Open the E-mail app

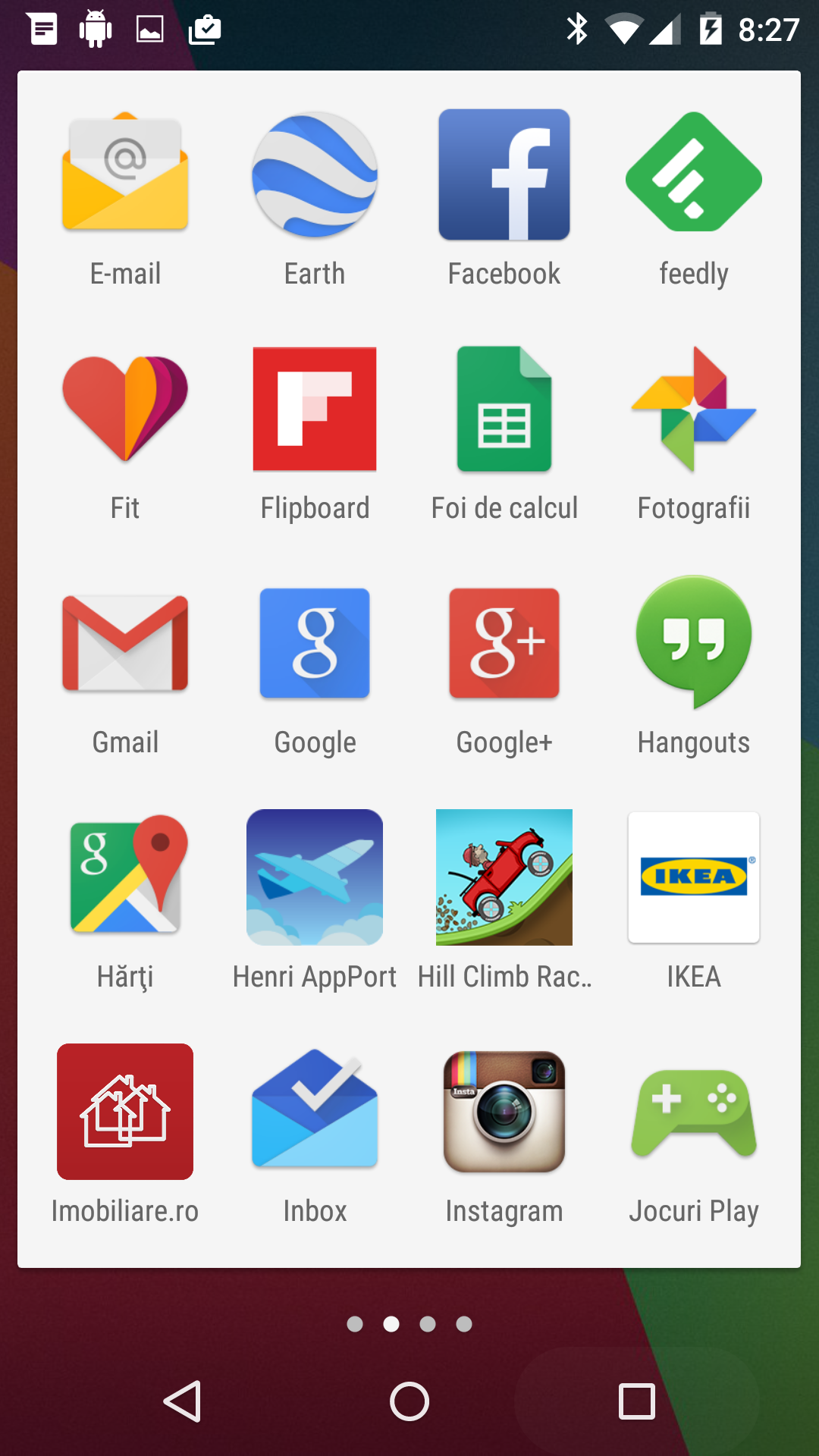click(x=125, y=174)
